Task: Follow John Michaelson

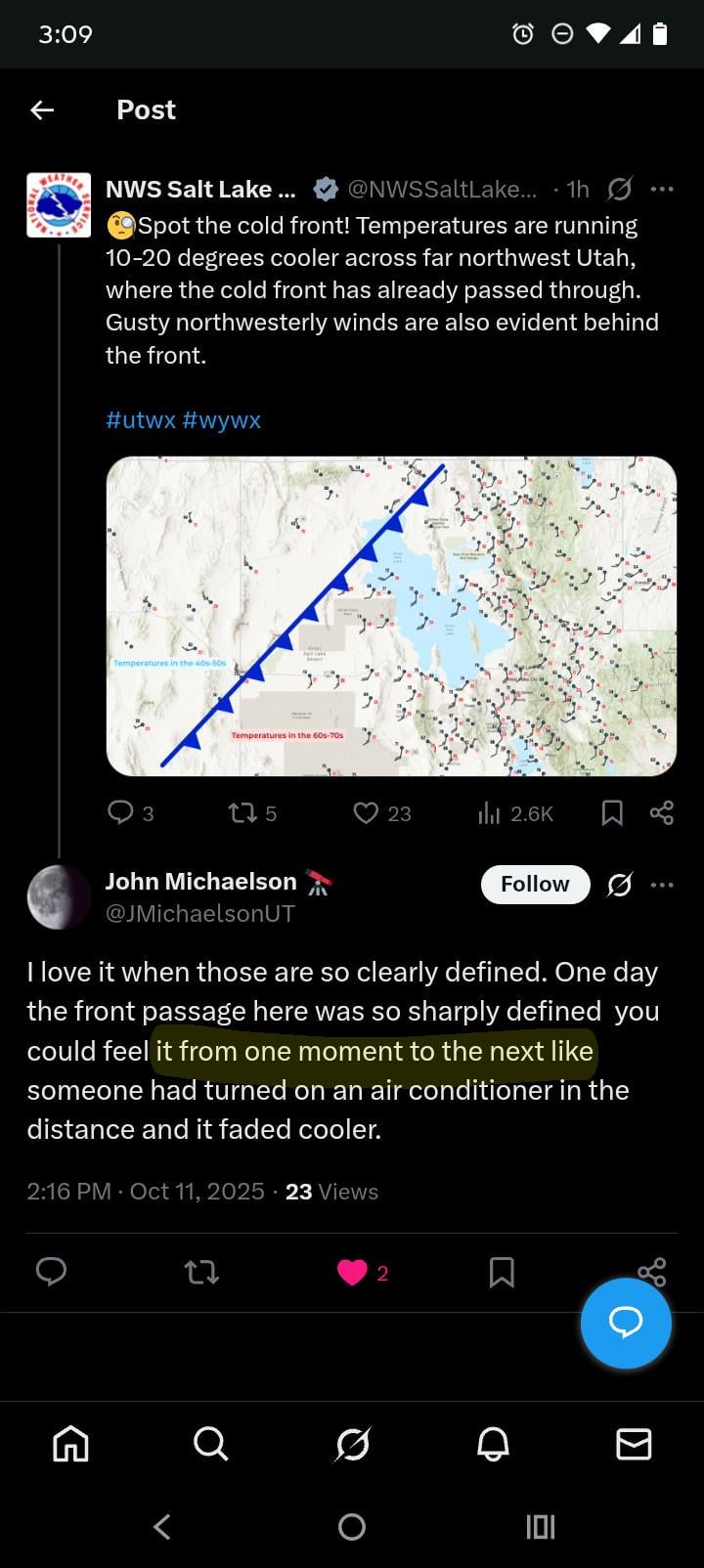Action: [x=535, y=884]
